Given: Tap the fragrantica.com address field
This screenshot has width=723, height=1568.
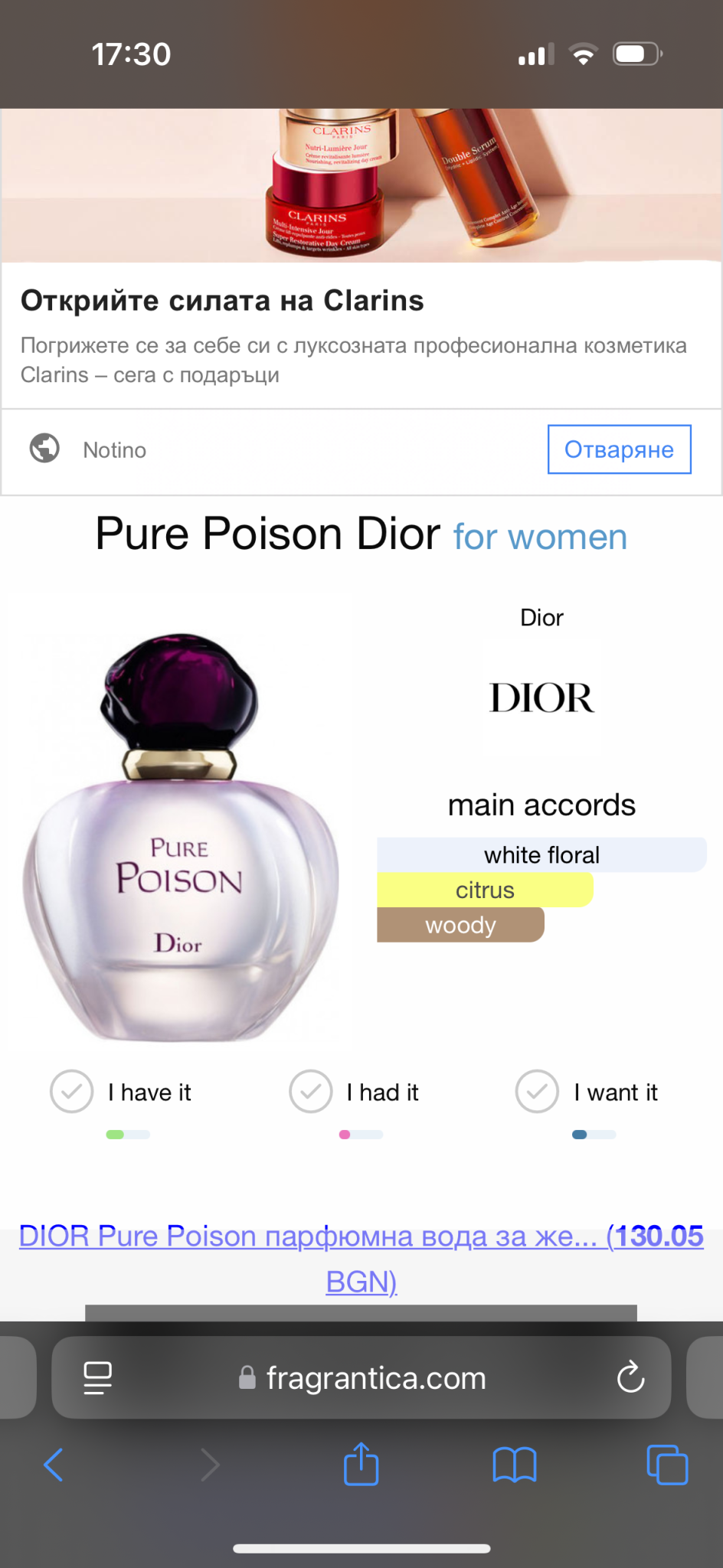Looking at the screenshot, I should click(375, 1377).
